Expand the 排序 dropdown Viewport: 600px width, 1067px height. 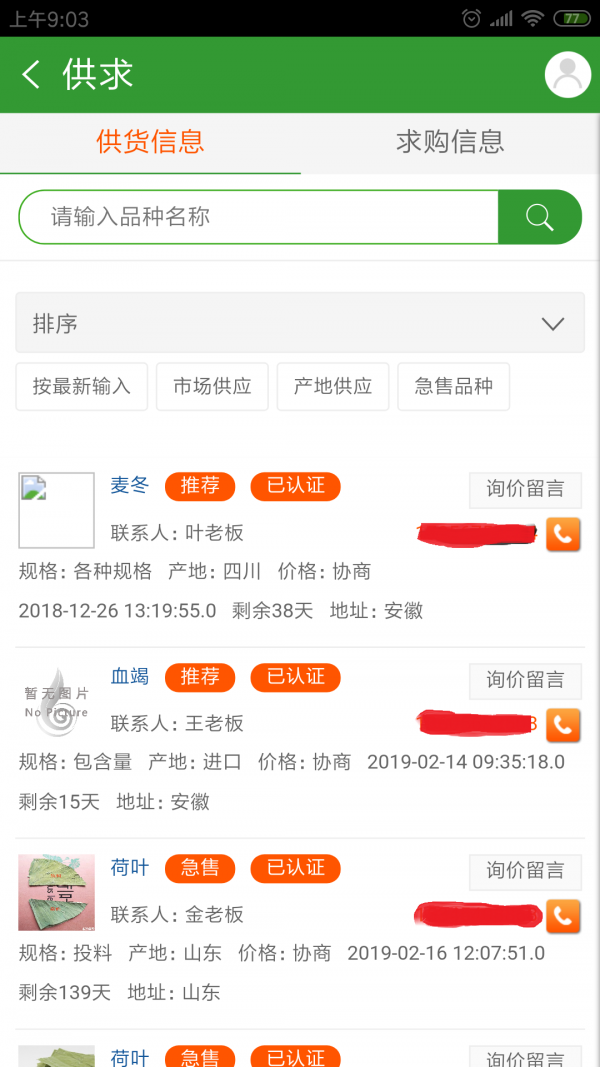[300, 323]
